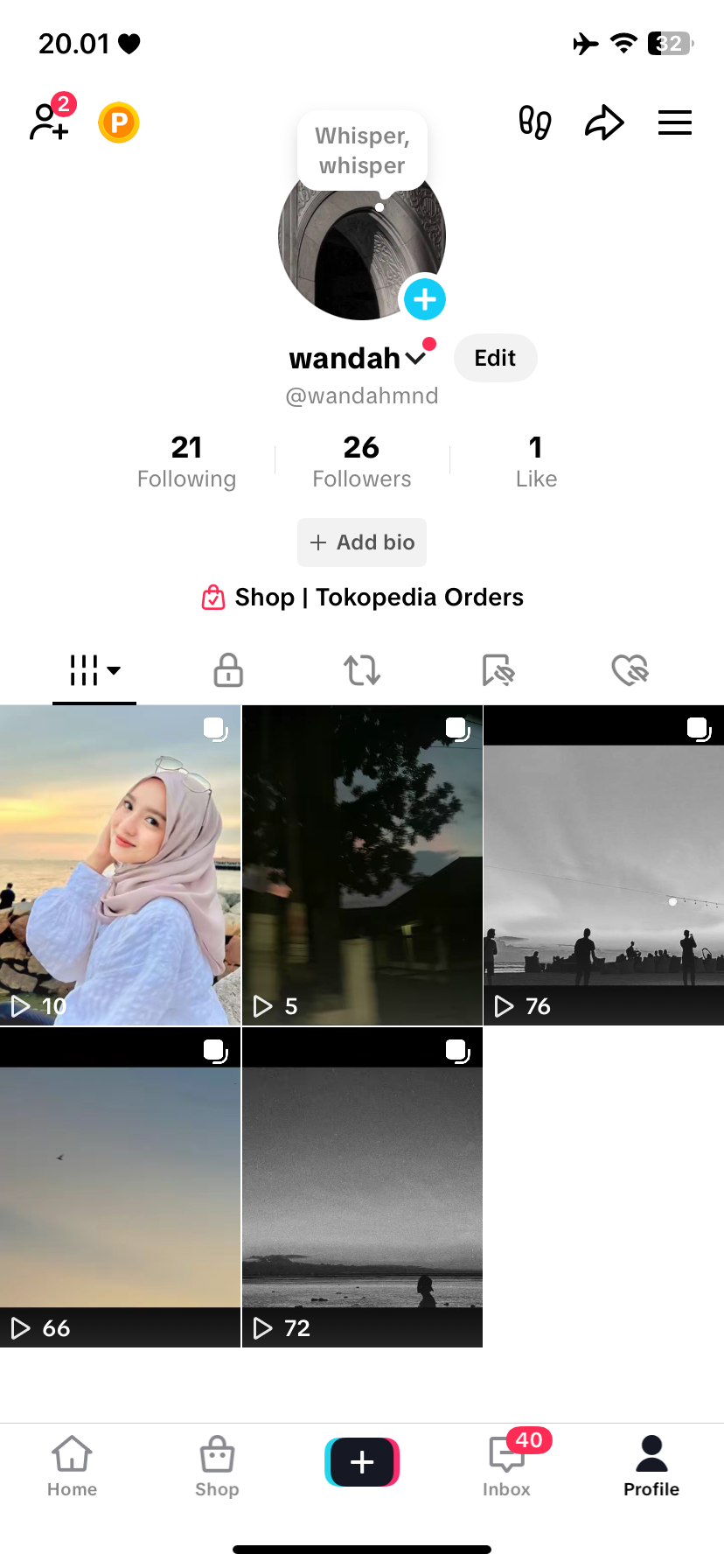Switch to the reposts tab
This screenshot has height=1568, width=724.
click(362, 670)
